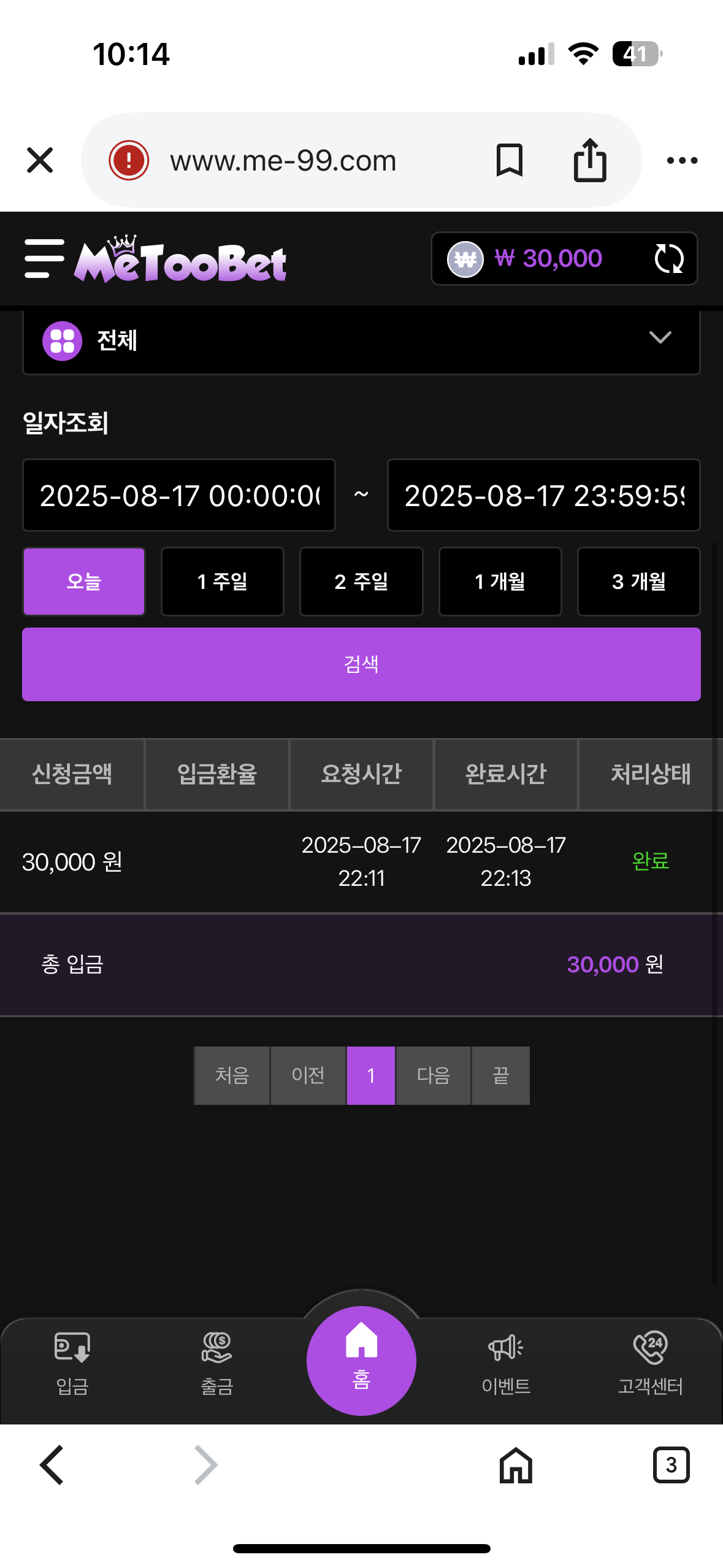Share this page via the share icon
This screenshot has width=723, height=1568.
pos(590,161)
